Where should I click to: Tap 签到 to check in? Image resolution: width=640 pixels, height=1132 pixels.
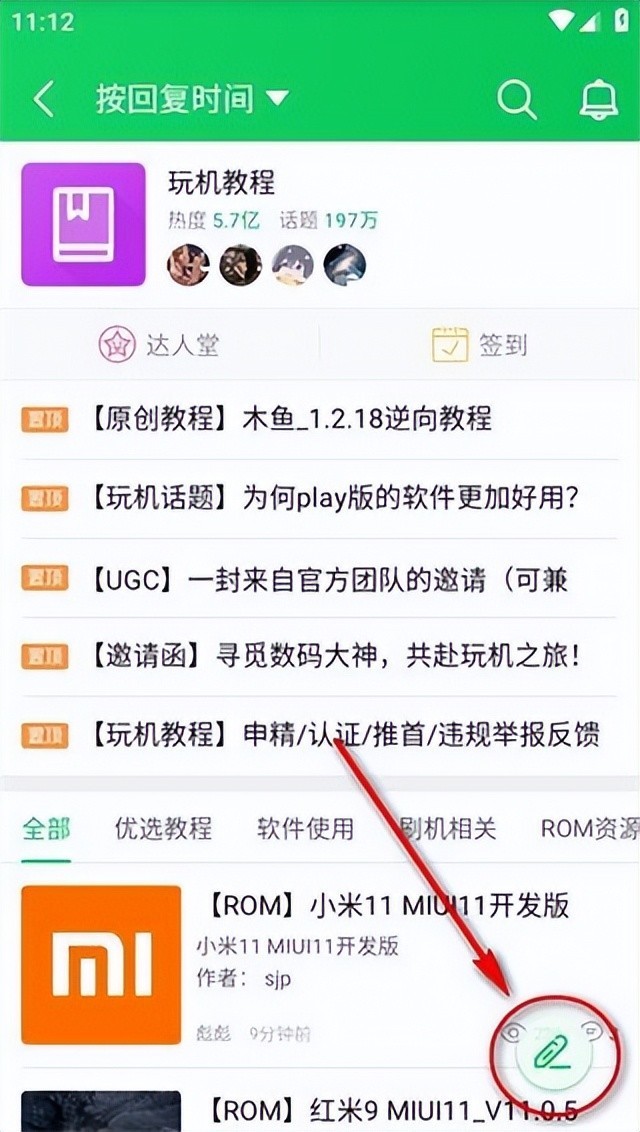coord(480,345)
